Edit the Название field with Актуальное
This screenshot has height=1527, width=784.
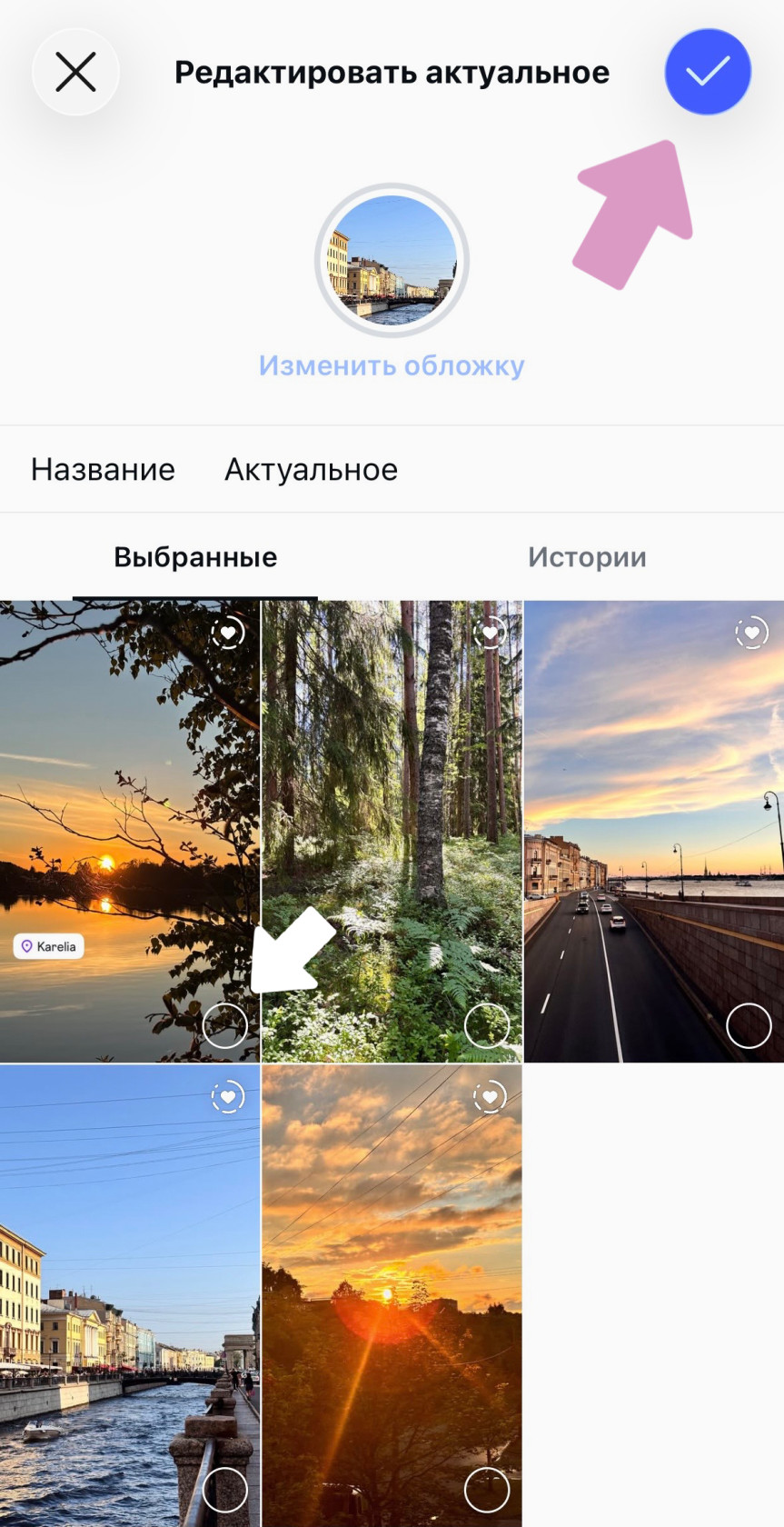[x=392, y=469]
